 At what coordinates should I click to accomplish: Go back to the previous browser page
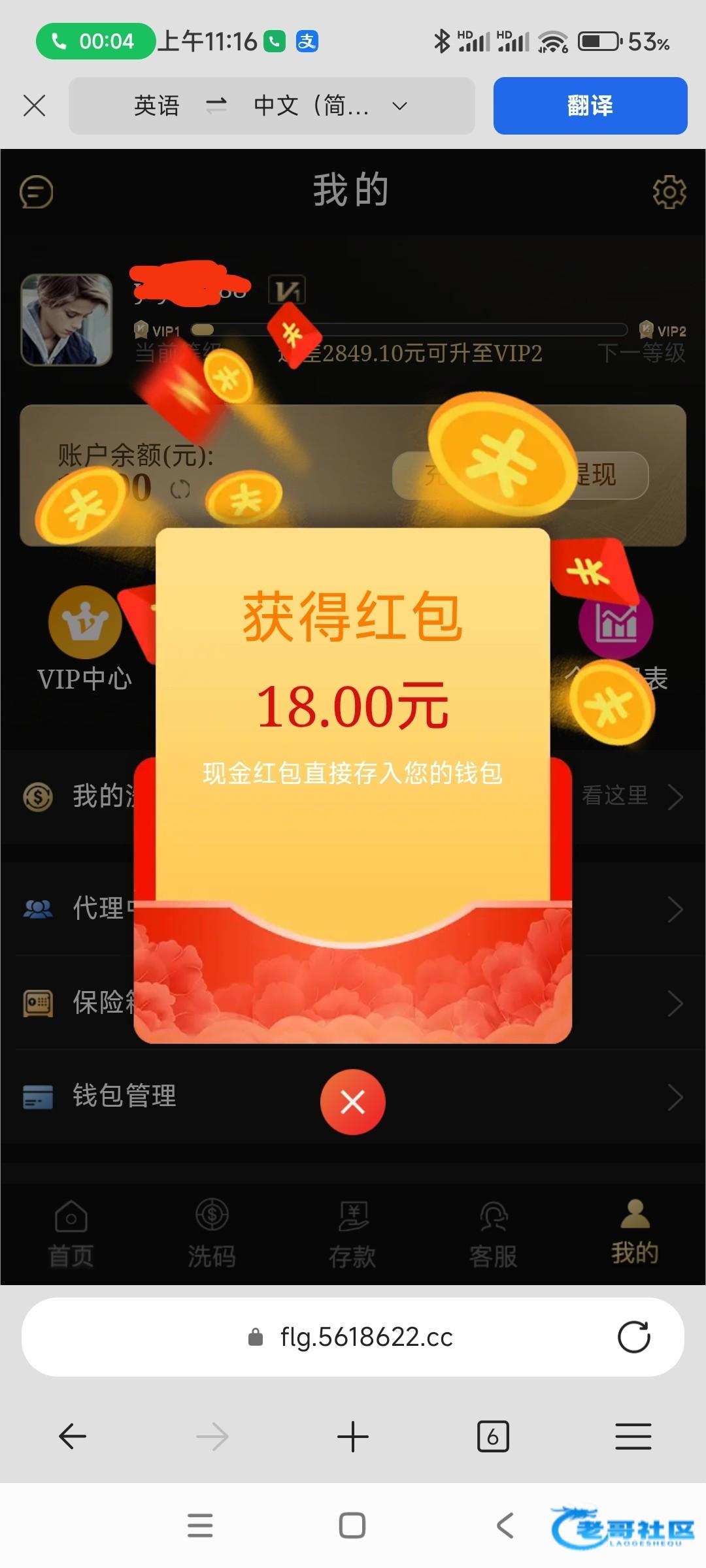72,1437
